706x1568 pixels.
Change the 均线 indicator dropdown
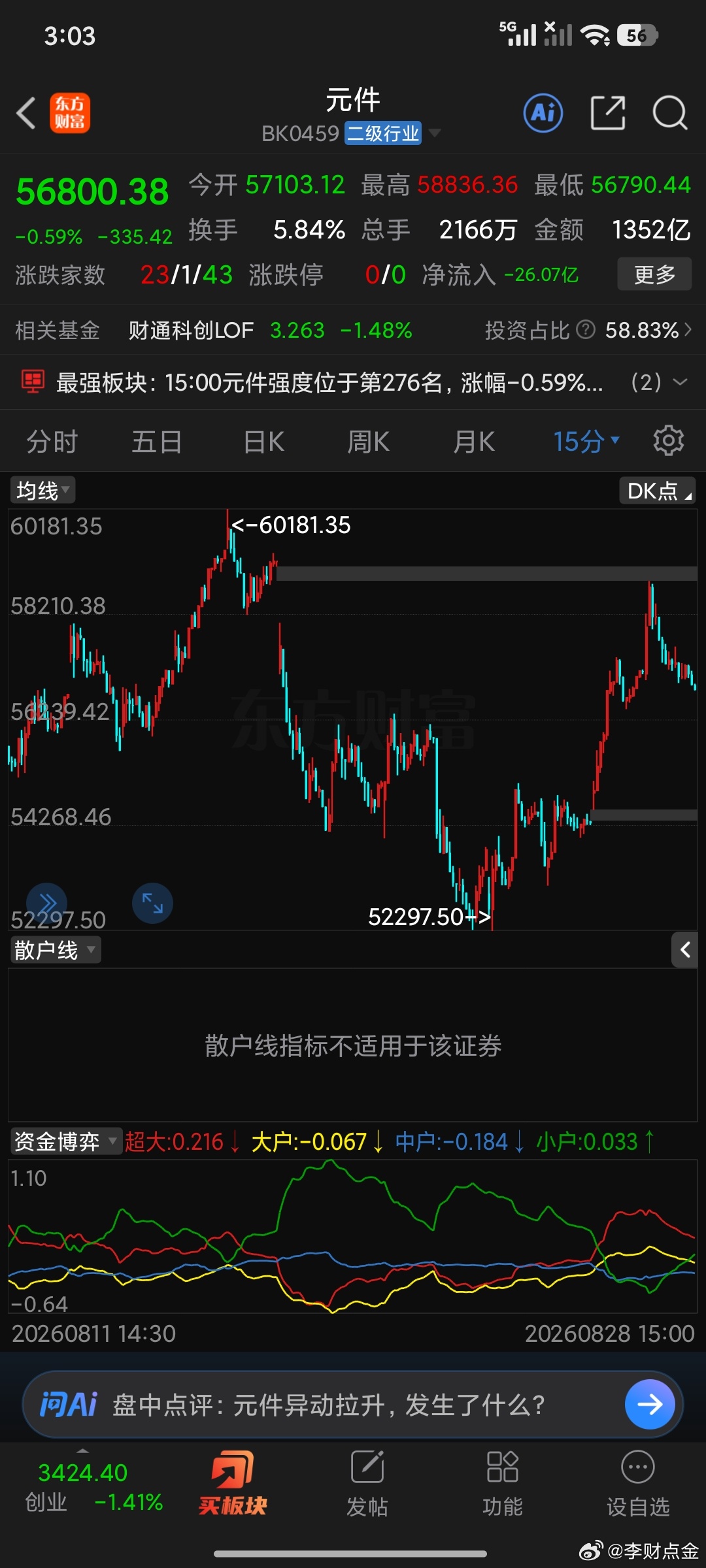point(42,491)
